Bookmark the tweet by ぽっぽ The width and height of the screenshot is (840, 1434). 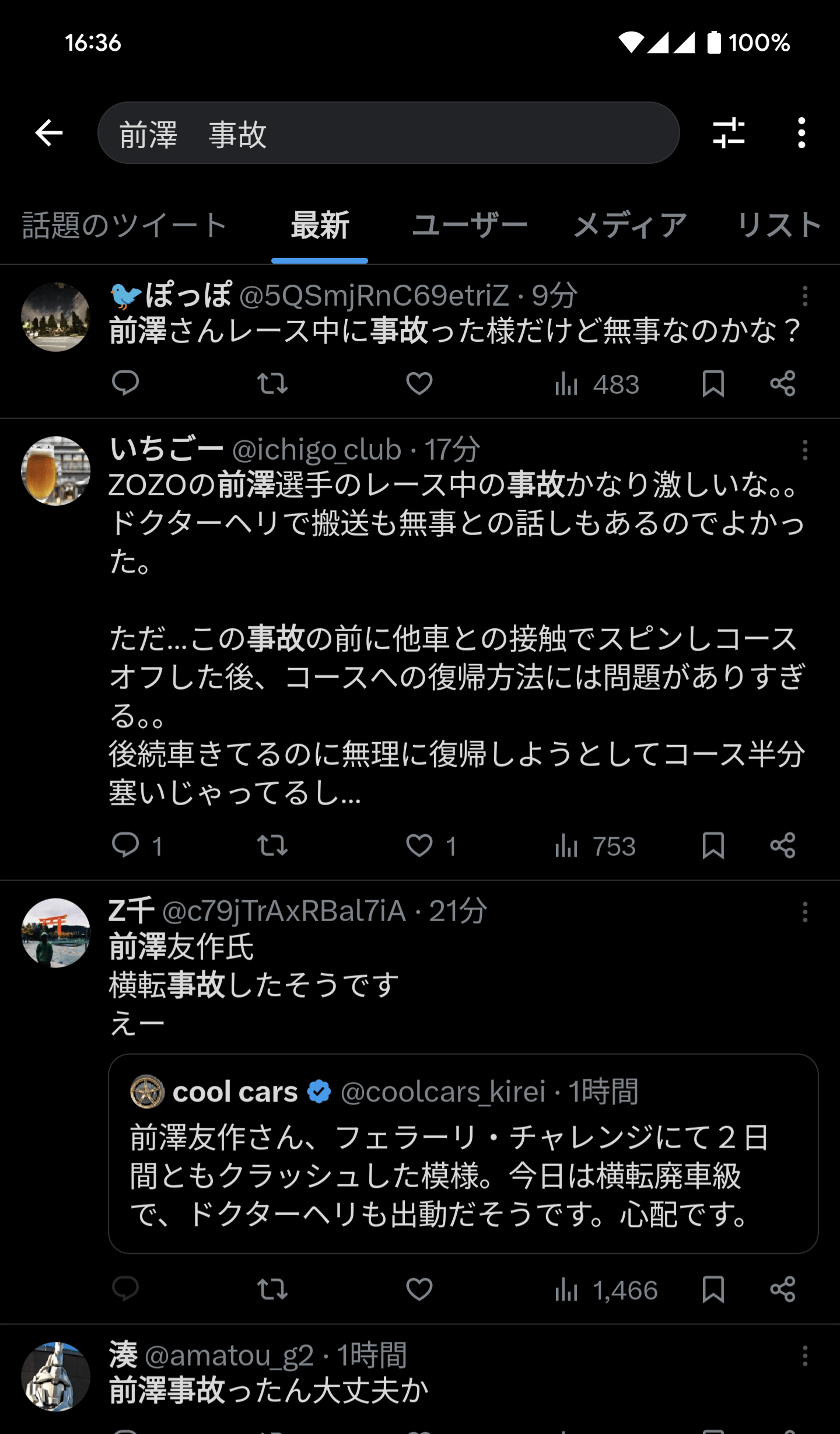pyautogui.click(x=713, y=384)
